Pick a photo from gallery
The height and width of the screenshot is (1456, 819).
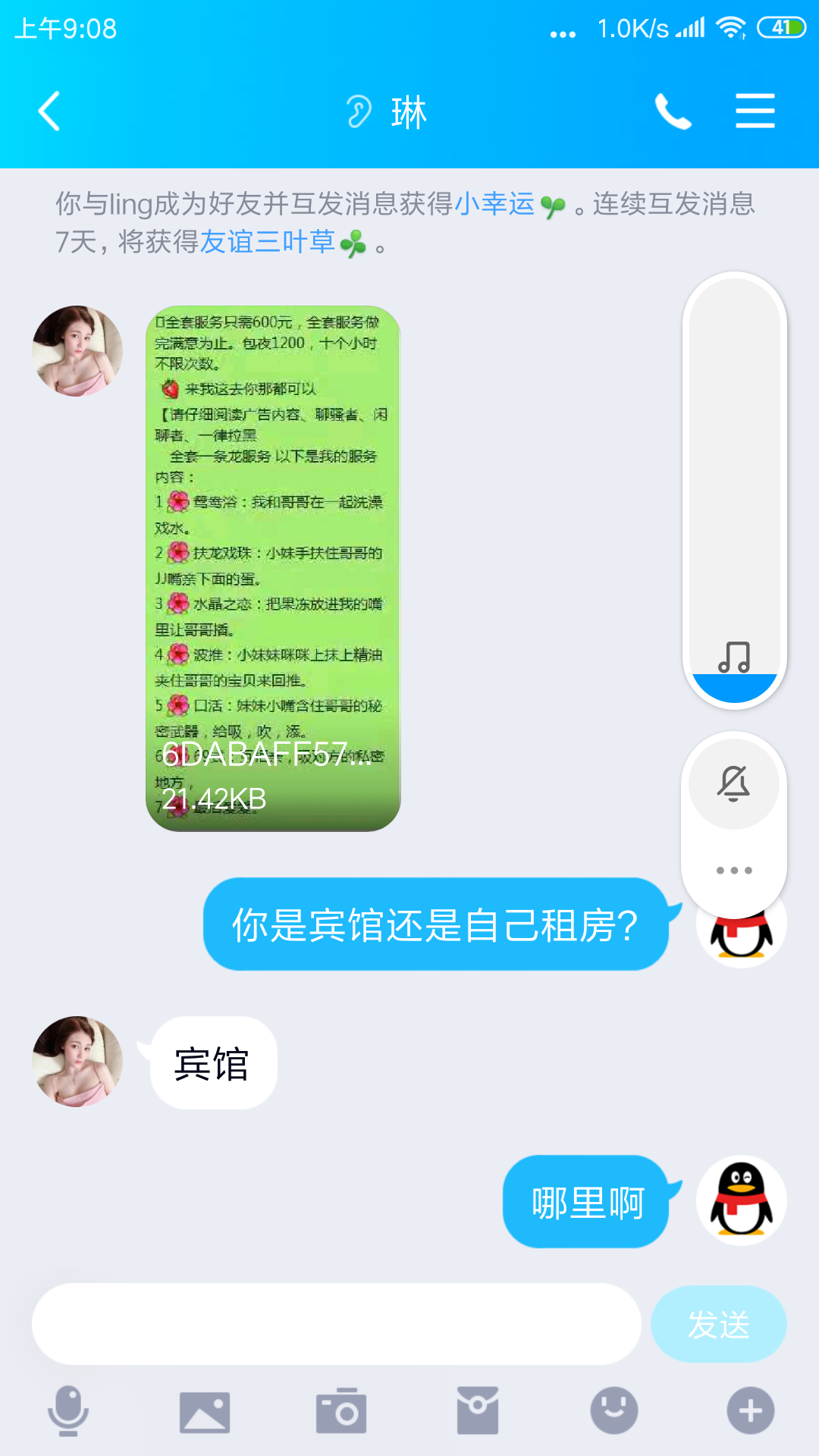(205, 1410)
